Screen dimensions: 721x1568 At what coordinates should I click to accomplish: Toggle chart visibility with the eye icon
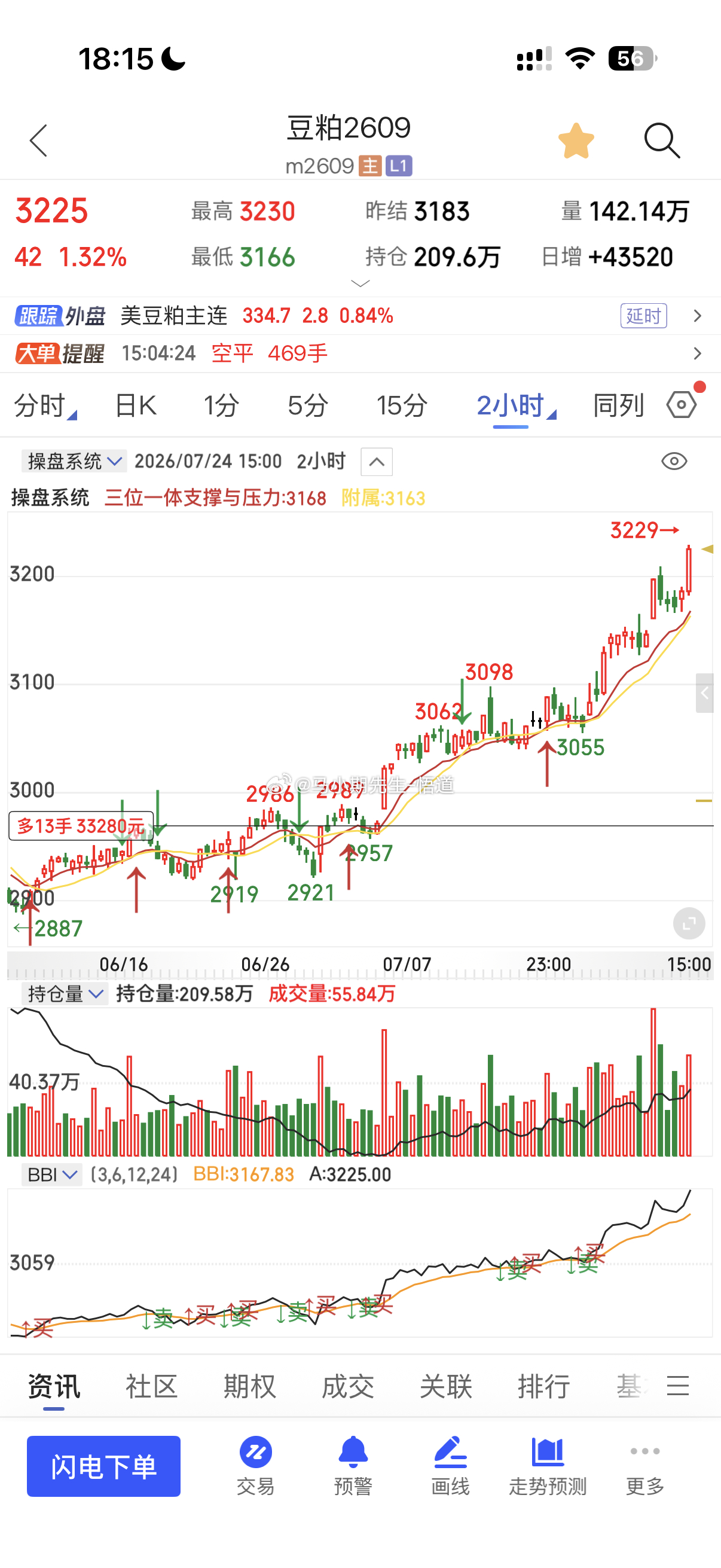point(674,462)
